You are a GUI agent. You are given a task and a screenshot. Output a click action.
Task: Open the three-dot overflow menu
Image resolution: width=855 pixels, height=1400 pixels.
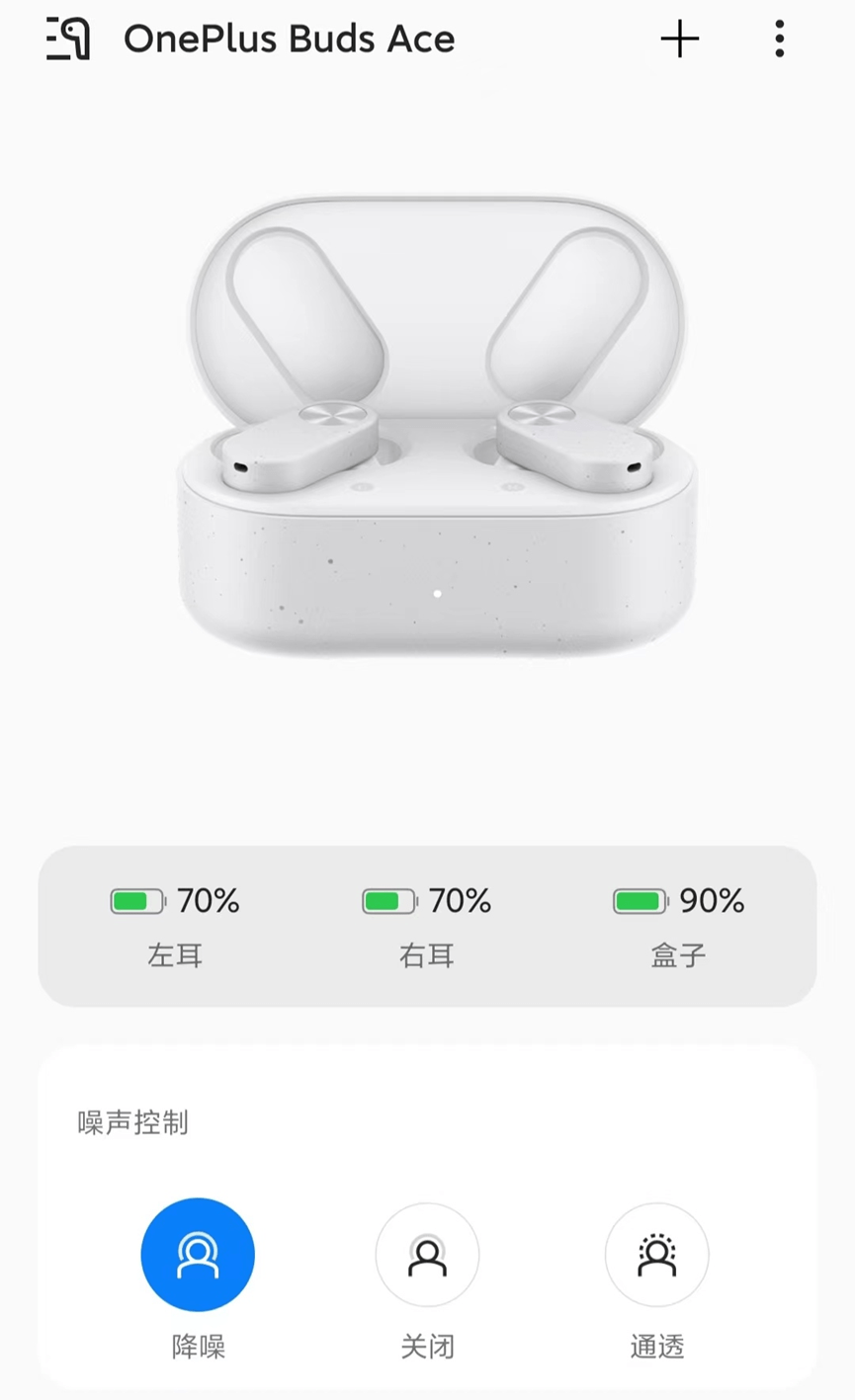click(780, 40)
